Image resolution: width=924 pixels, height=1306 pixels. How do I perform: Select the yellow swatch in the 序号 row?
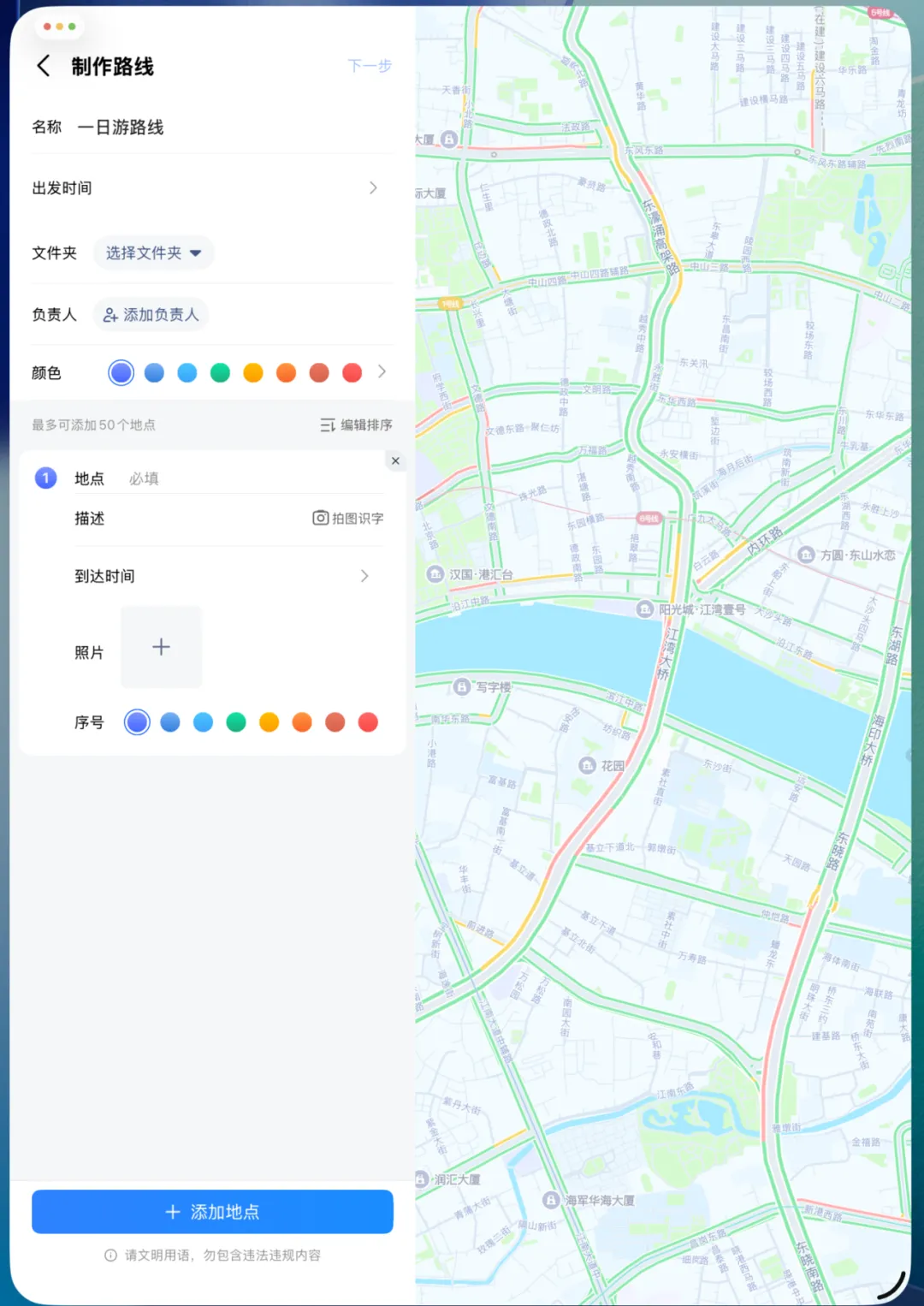pyautogui.click(x=269, y=722)
